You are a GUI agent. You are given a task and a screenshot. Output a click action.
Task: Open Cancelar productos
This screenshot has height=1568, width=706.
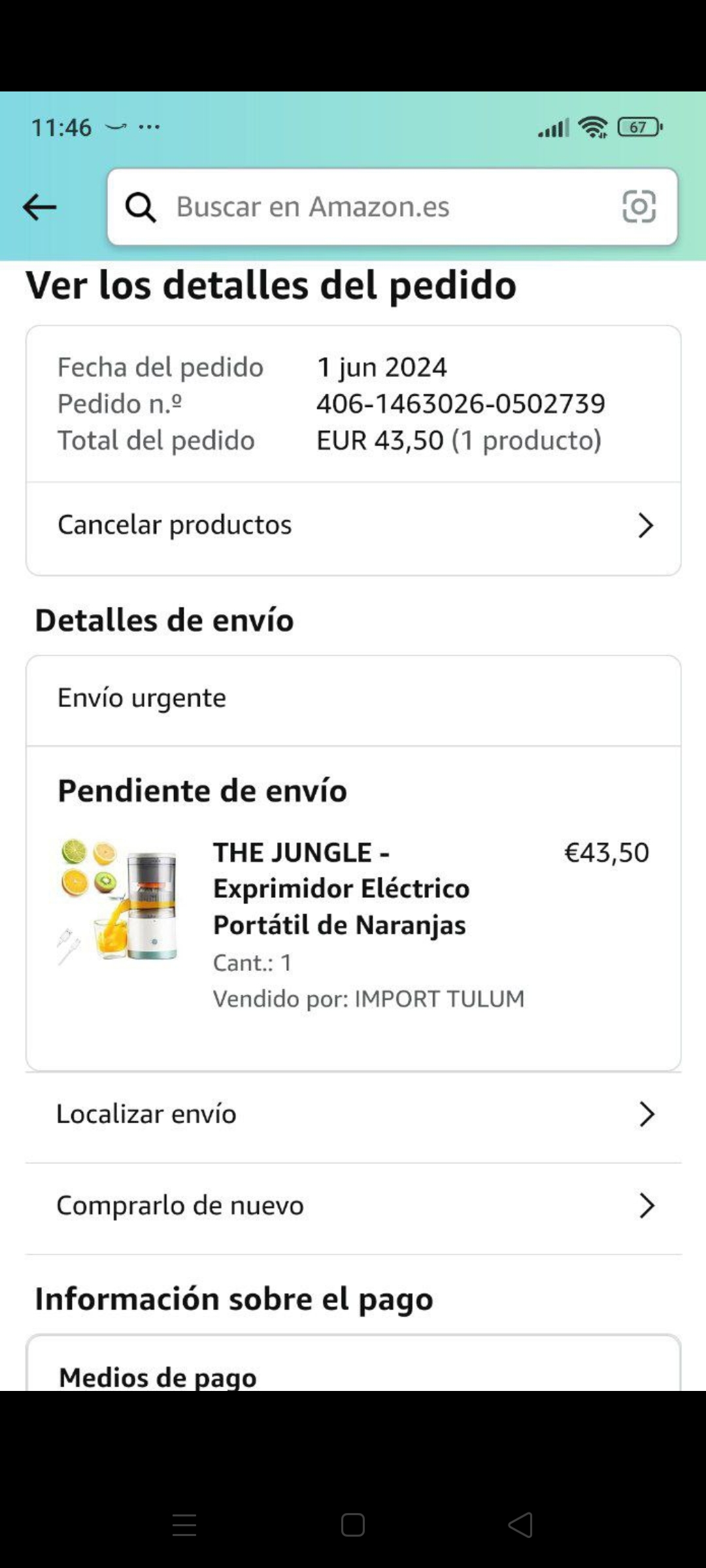(353, 525)
